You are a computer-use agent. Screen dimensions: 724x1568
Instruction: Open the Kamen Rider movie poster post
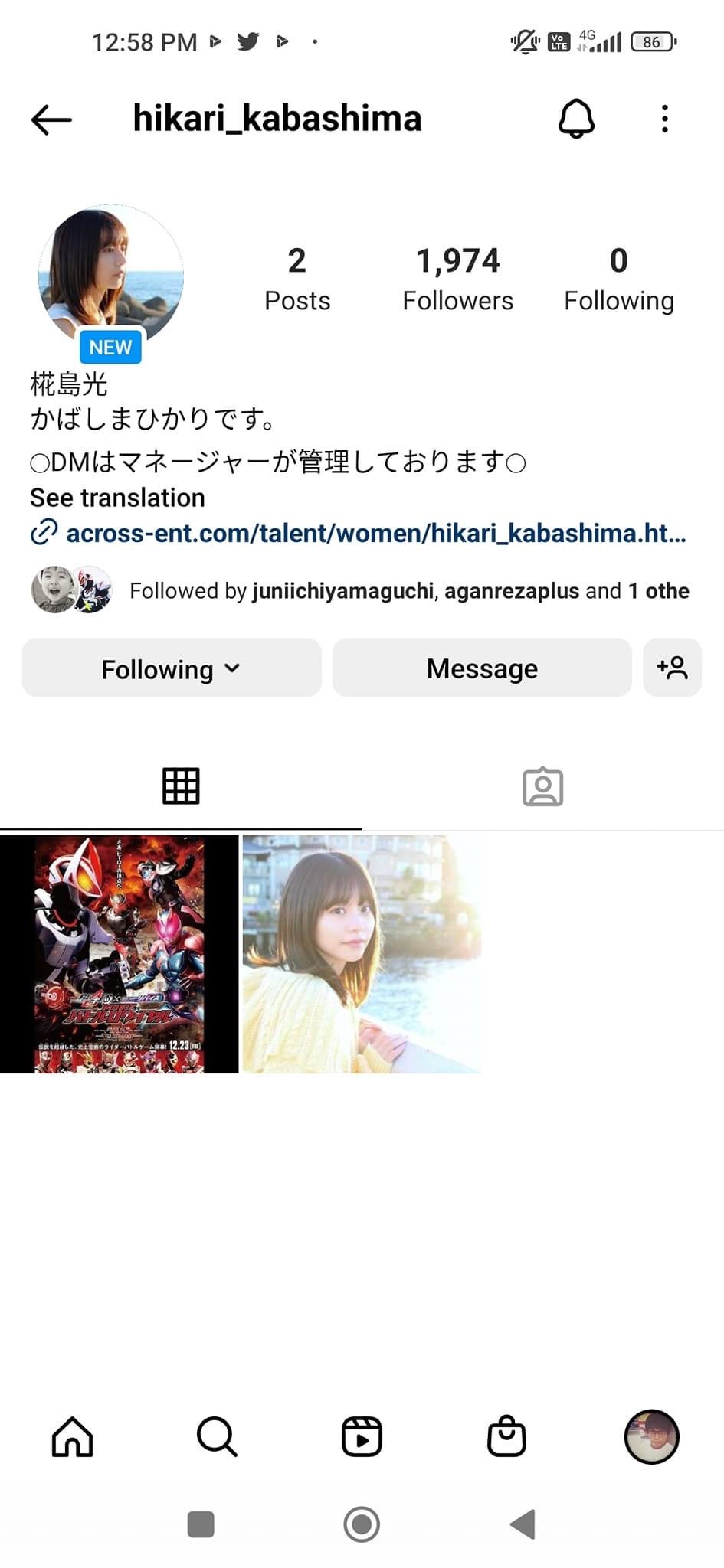(120, 954)
